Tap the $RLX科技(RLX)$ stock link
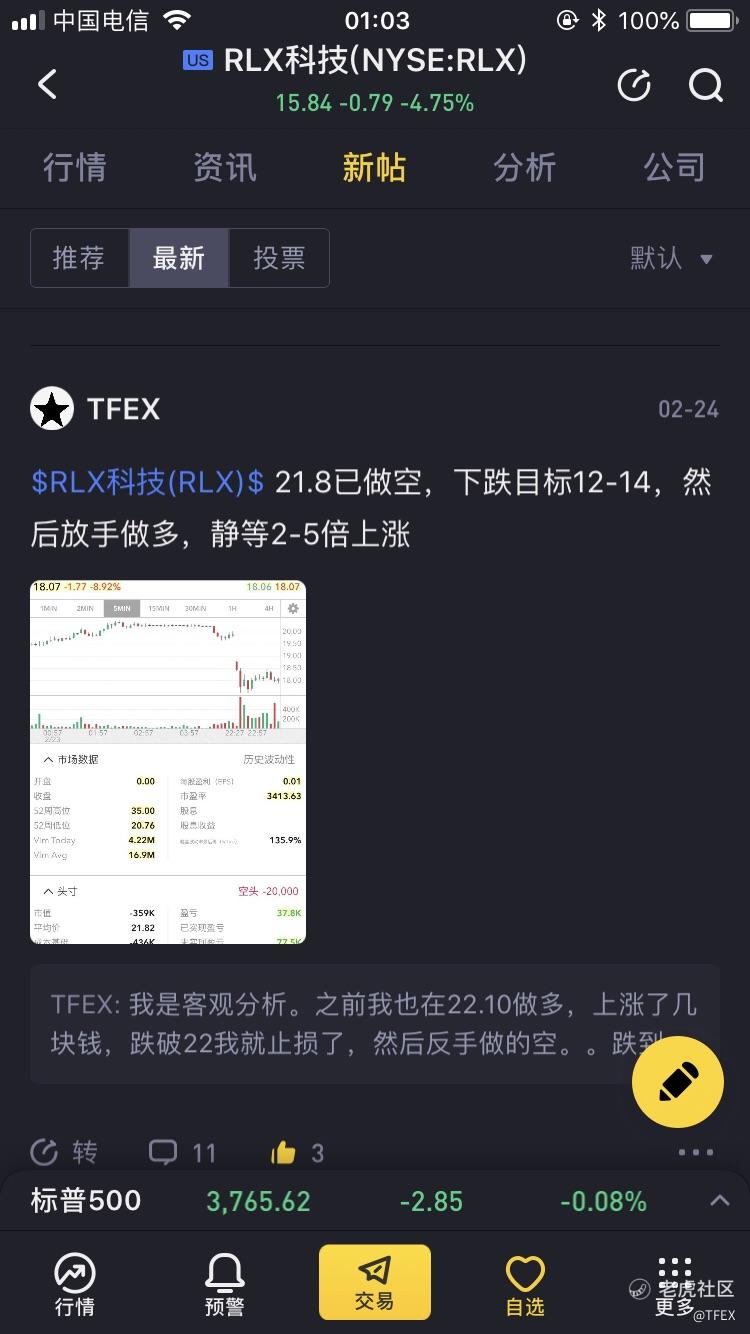This screenshot has width=750, height=1334. point(148,483)
